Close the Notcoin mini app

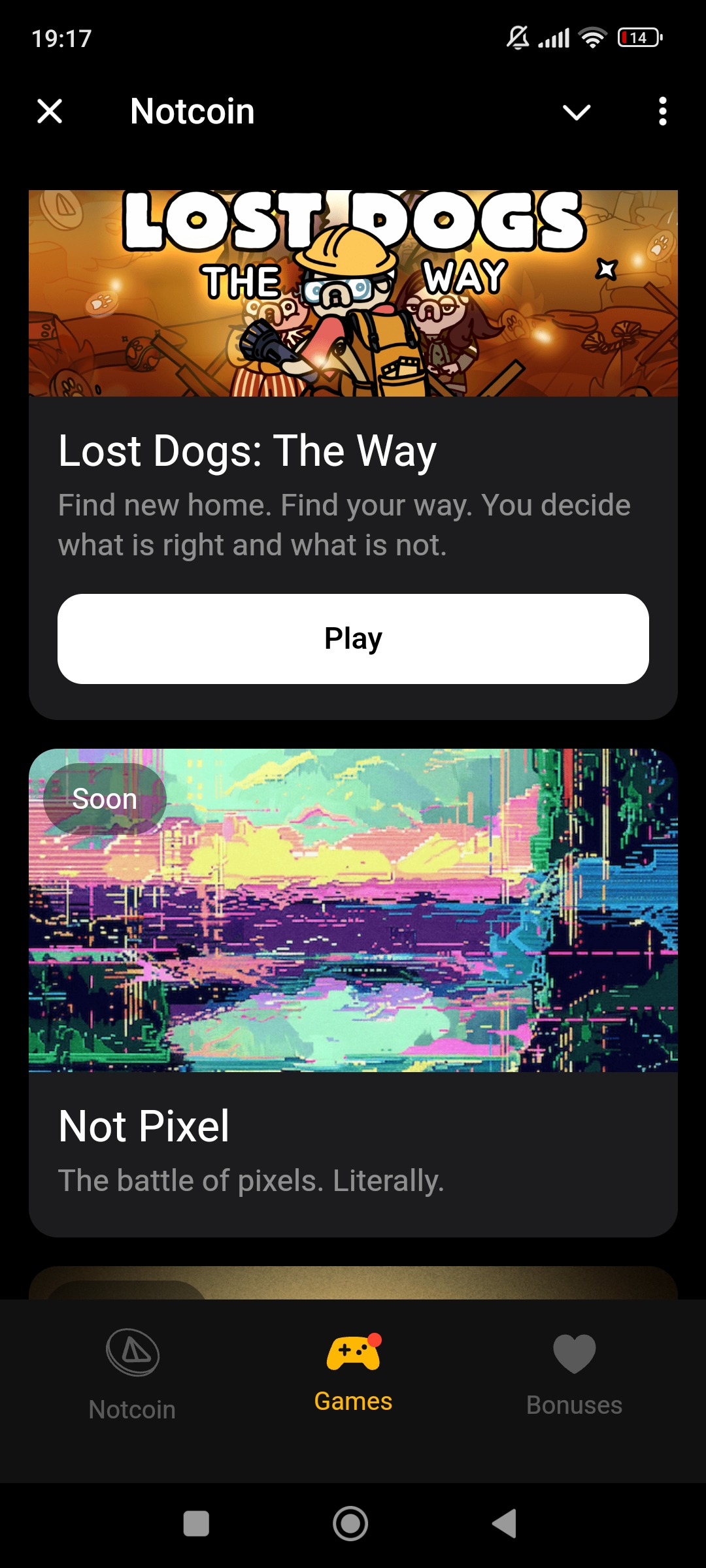click(50, 111)
